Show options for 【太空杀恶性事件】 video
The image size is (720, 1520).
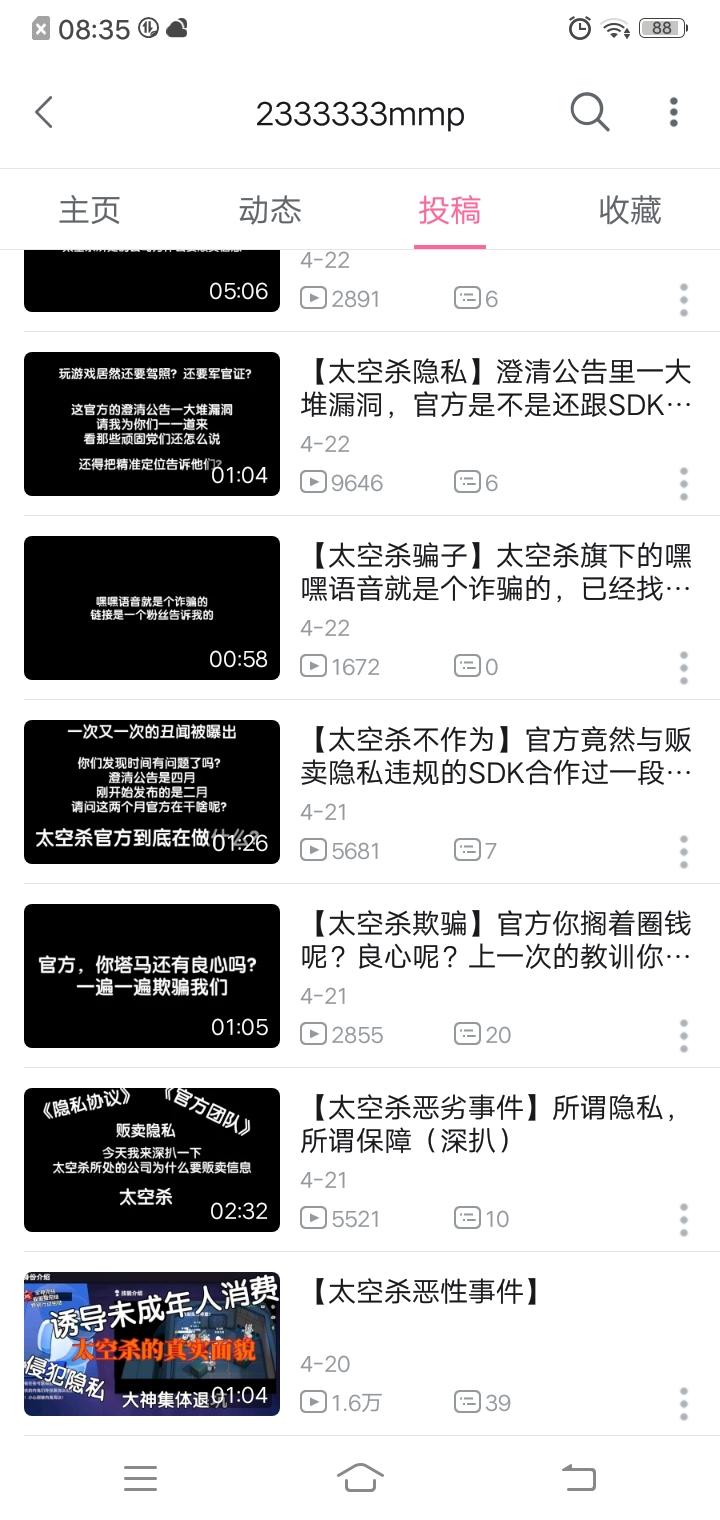(684, 1403)
